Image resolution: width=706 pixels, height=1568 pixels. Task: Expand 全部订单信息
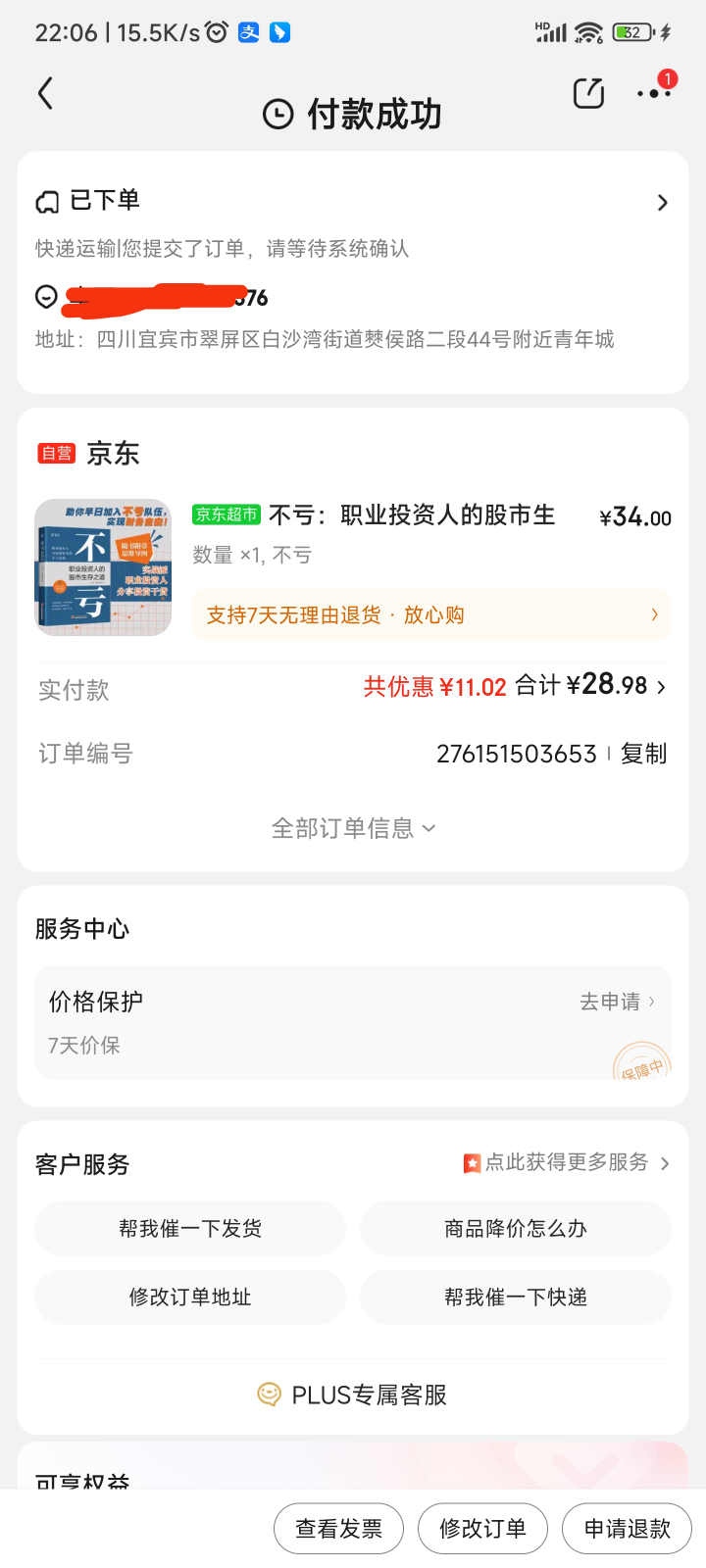click(353, 828)
